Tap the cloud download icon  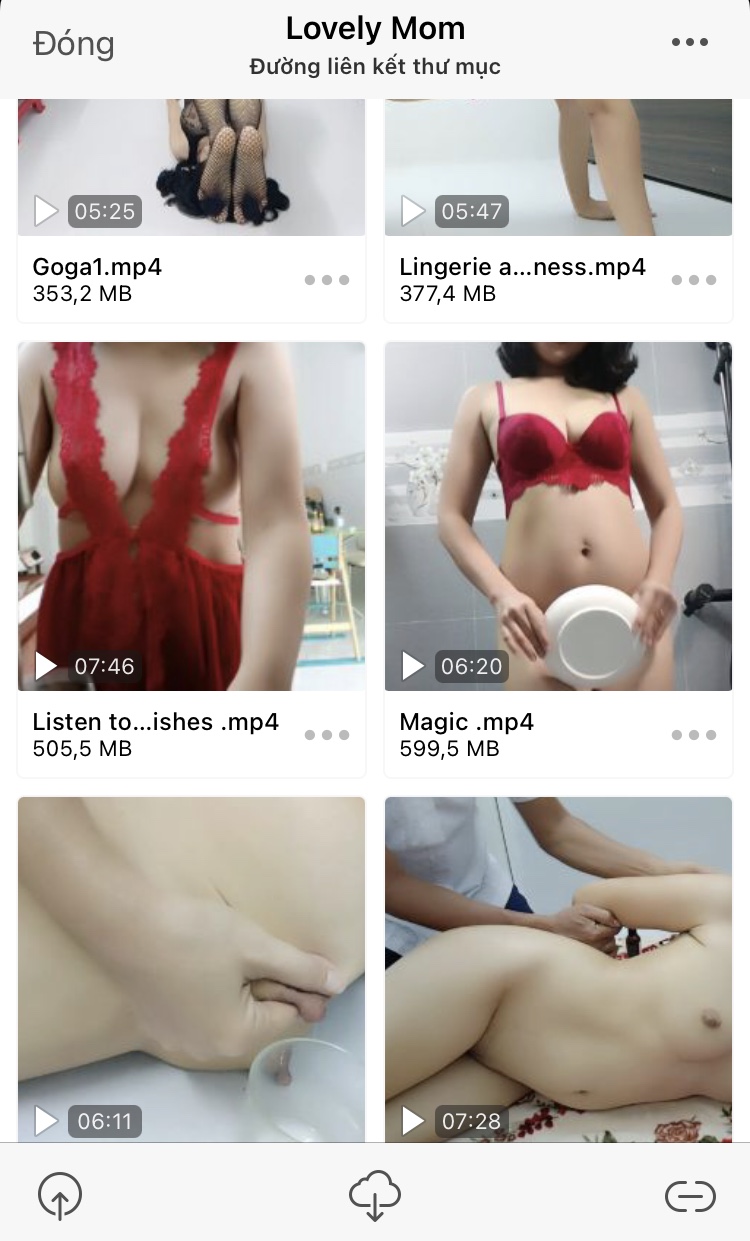click(375, 1196)
